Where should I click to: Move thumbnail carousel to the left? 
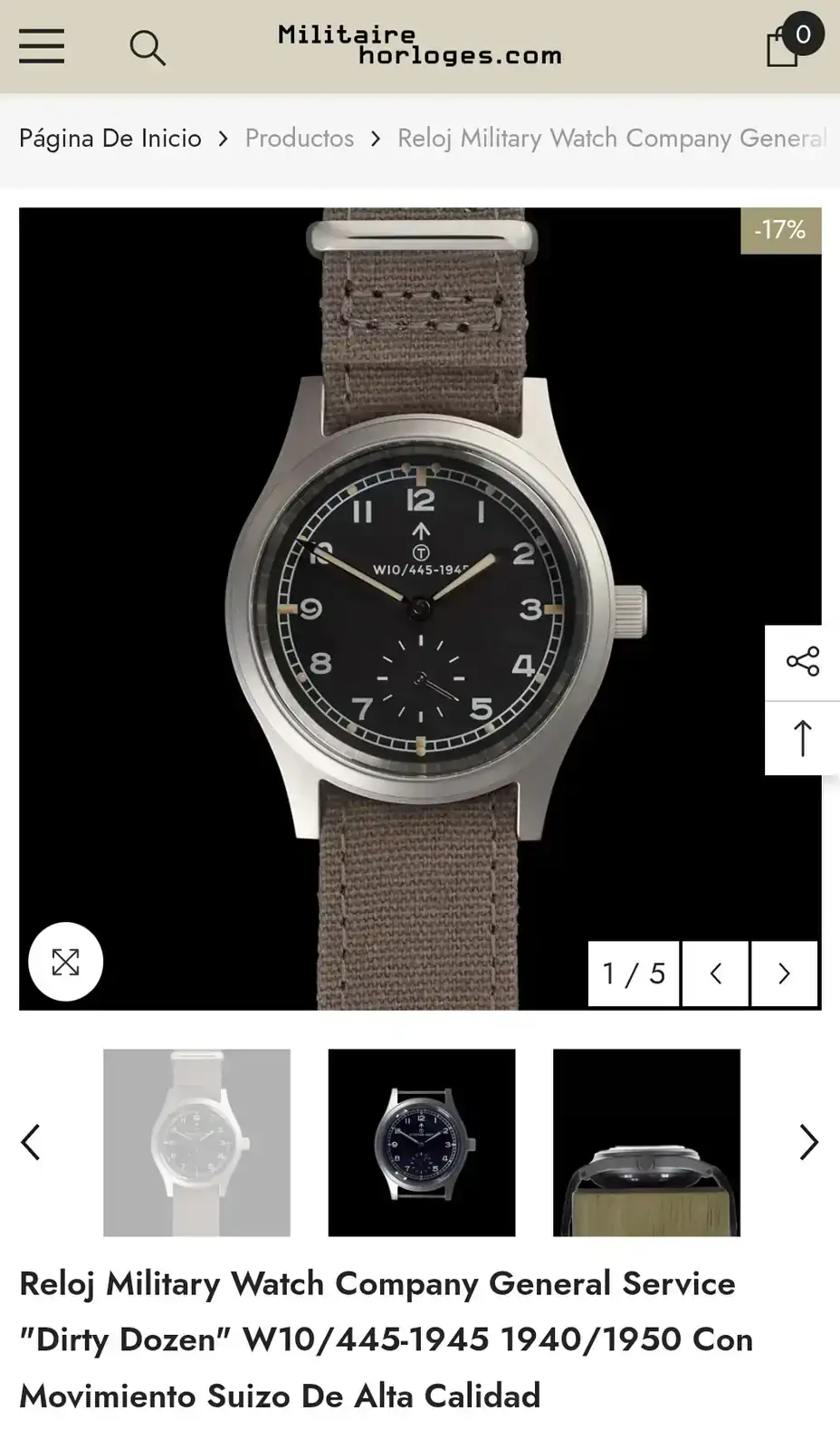pos(31,1142)
